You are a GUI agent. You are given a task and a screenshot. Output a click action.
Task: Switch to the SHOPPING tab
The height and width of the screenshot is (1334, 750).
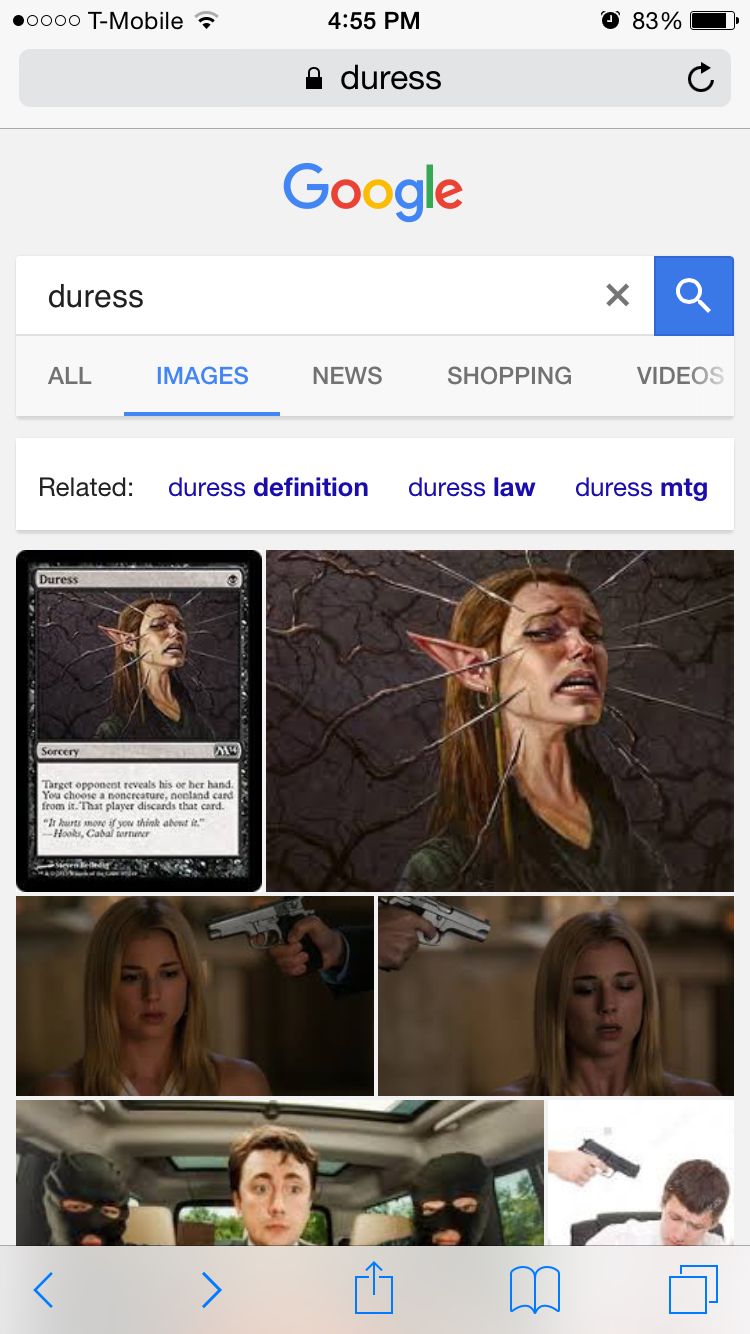coord(509,376)
